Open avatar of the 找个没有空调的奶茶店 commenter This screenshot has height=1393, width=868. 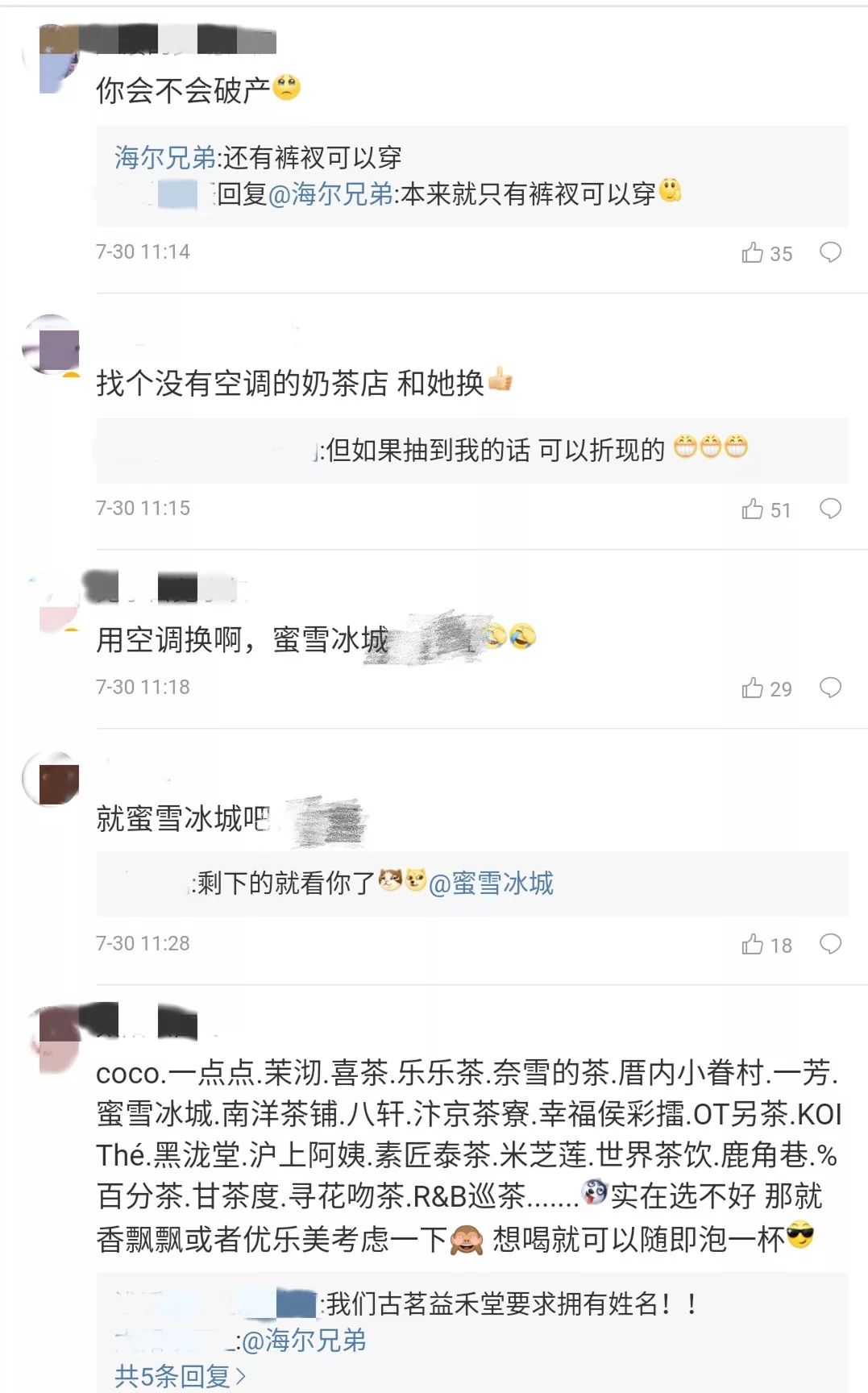(x=52, y=345)
